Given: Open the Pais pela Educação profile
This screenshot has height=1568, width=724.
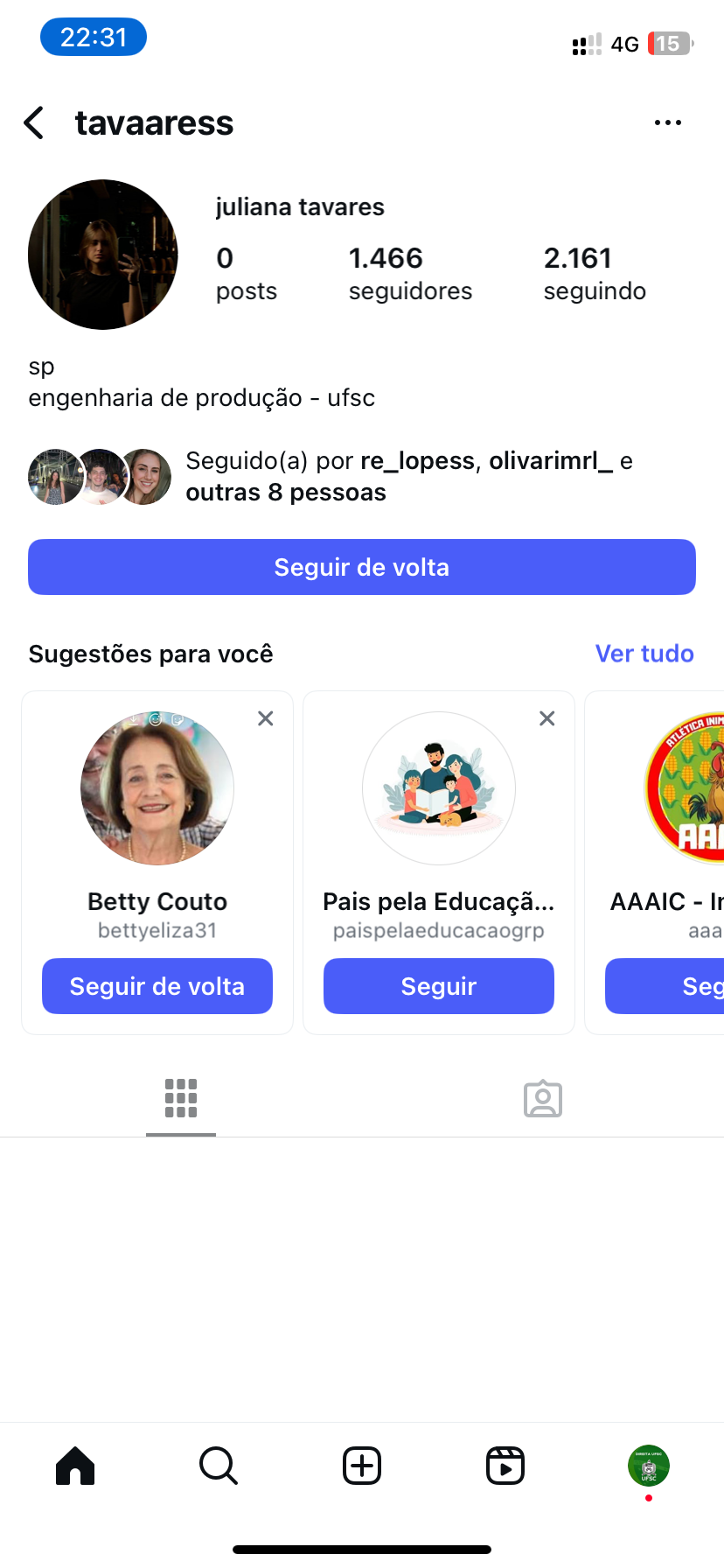Looking at the screenshot, I should point(439,788).
